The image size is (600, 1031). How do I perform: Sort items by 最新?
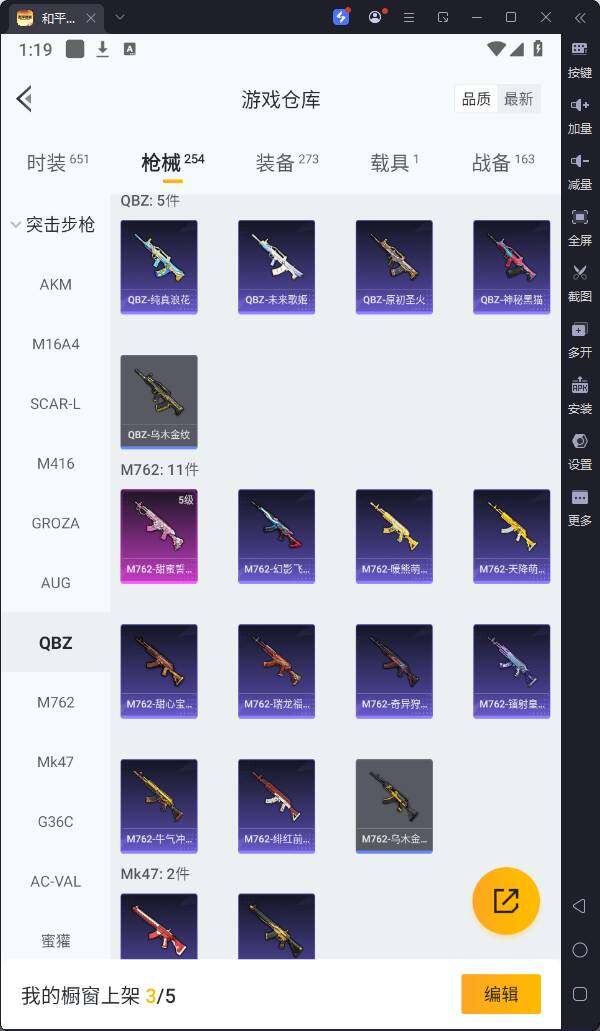518,99
